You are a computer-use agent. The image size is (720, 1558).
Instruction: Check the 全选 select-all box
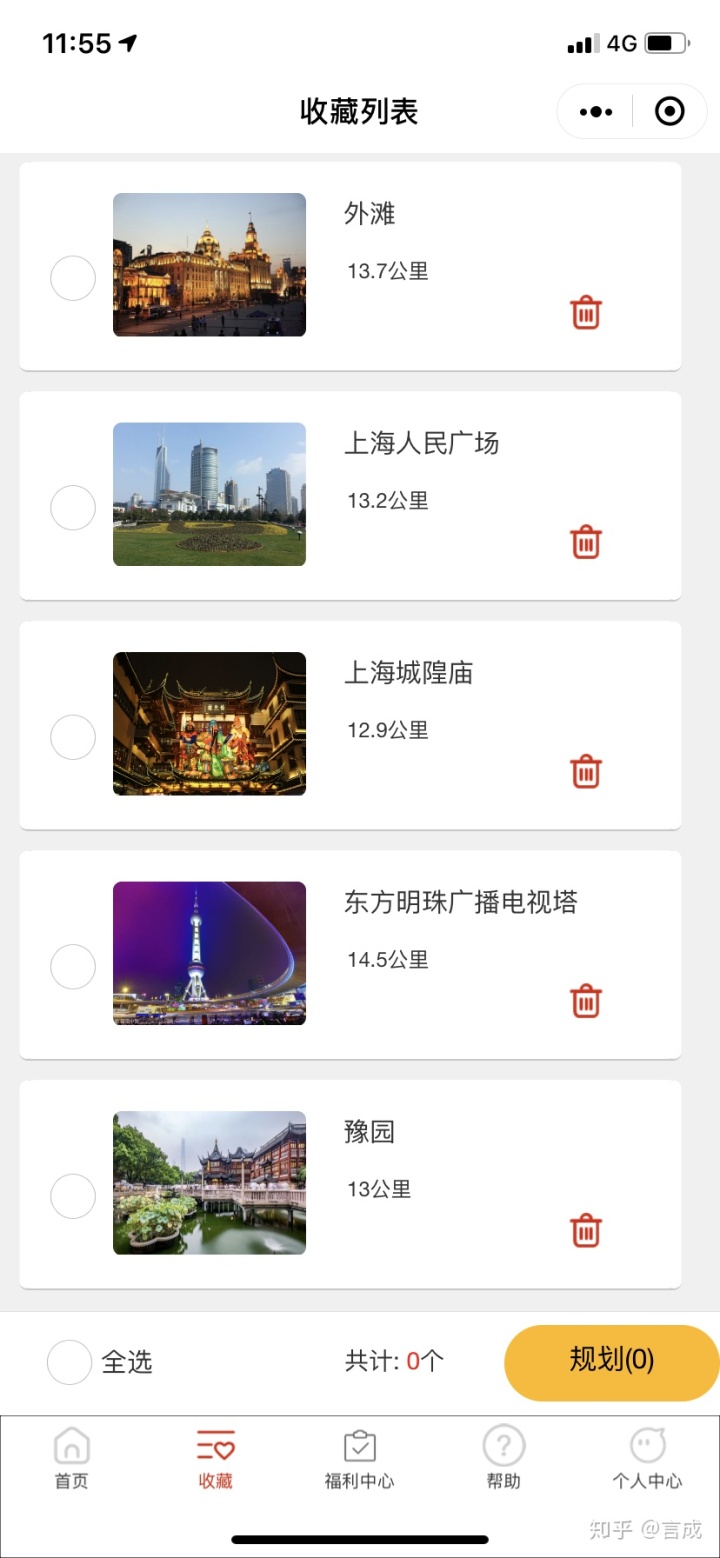coord(70,1362)
